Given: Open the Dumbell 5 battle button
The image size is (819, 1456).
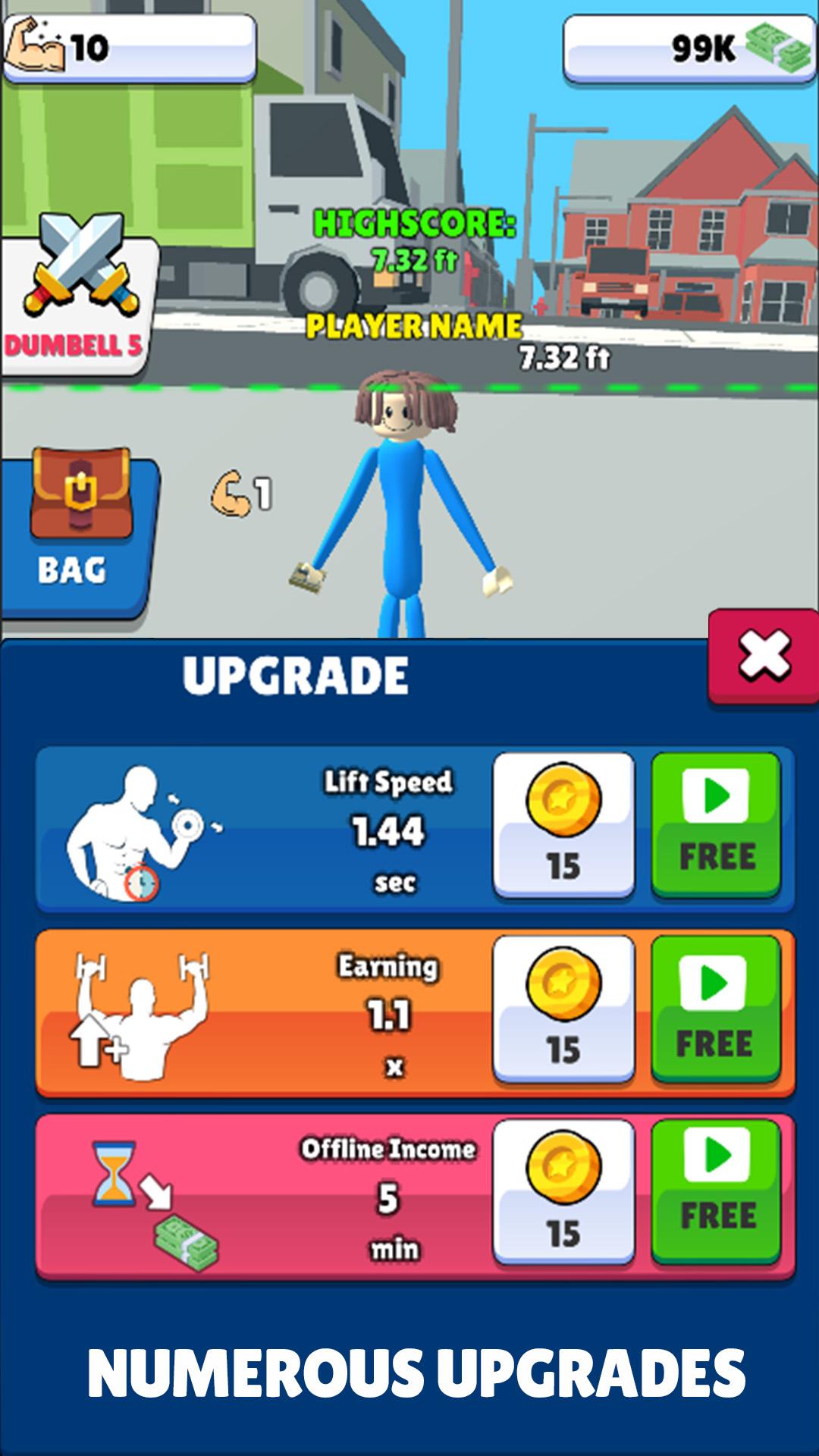Looking at the screenshot, I should 76,300.
